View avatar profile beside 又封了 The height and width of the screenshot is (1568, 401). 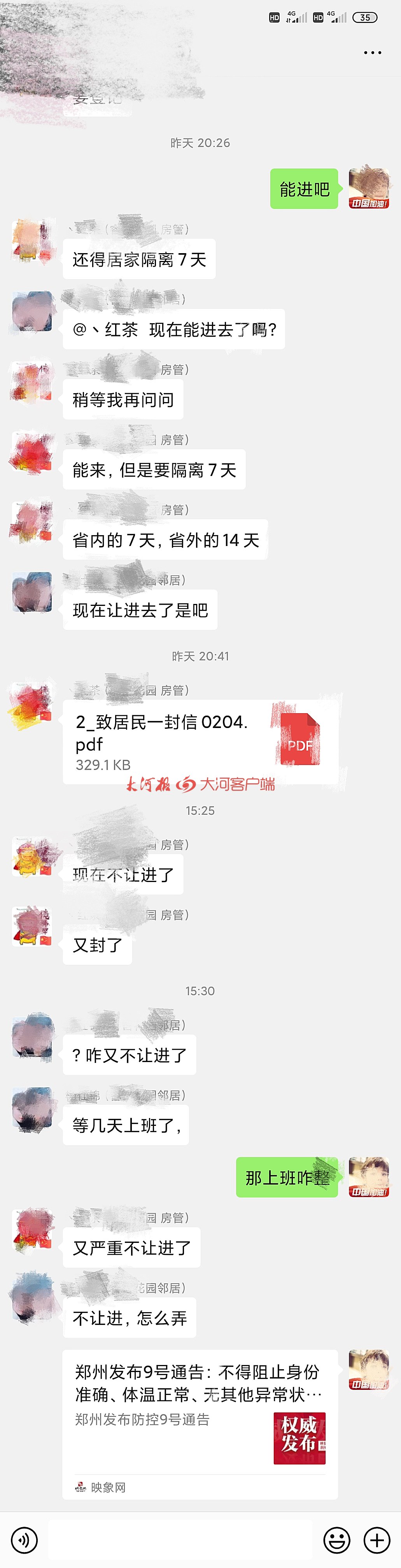[32, 926]
